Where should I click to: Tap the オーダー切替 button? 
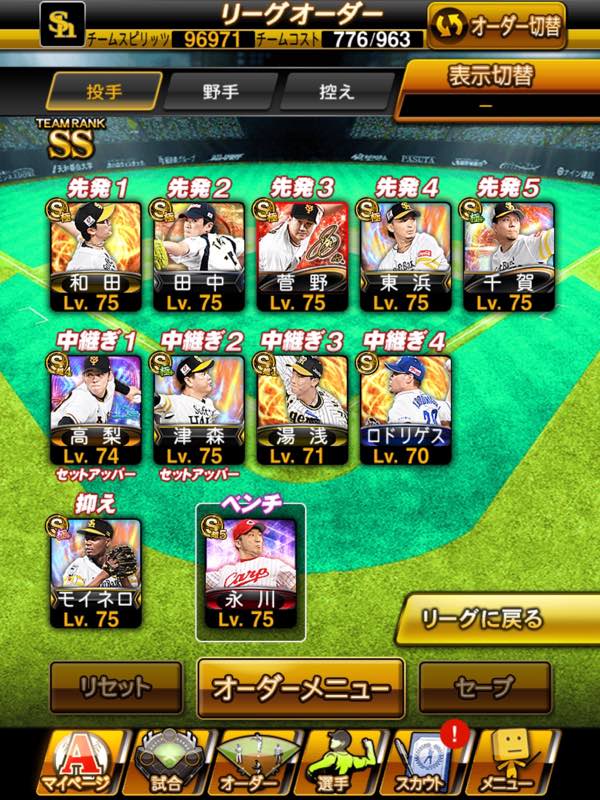tap(496, 25)
